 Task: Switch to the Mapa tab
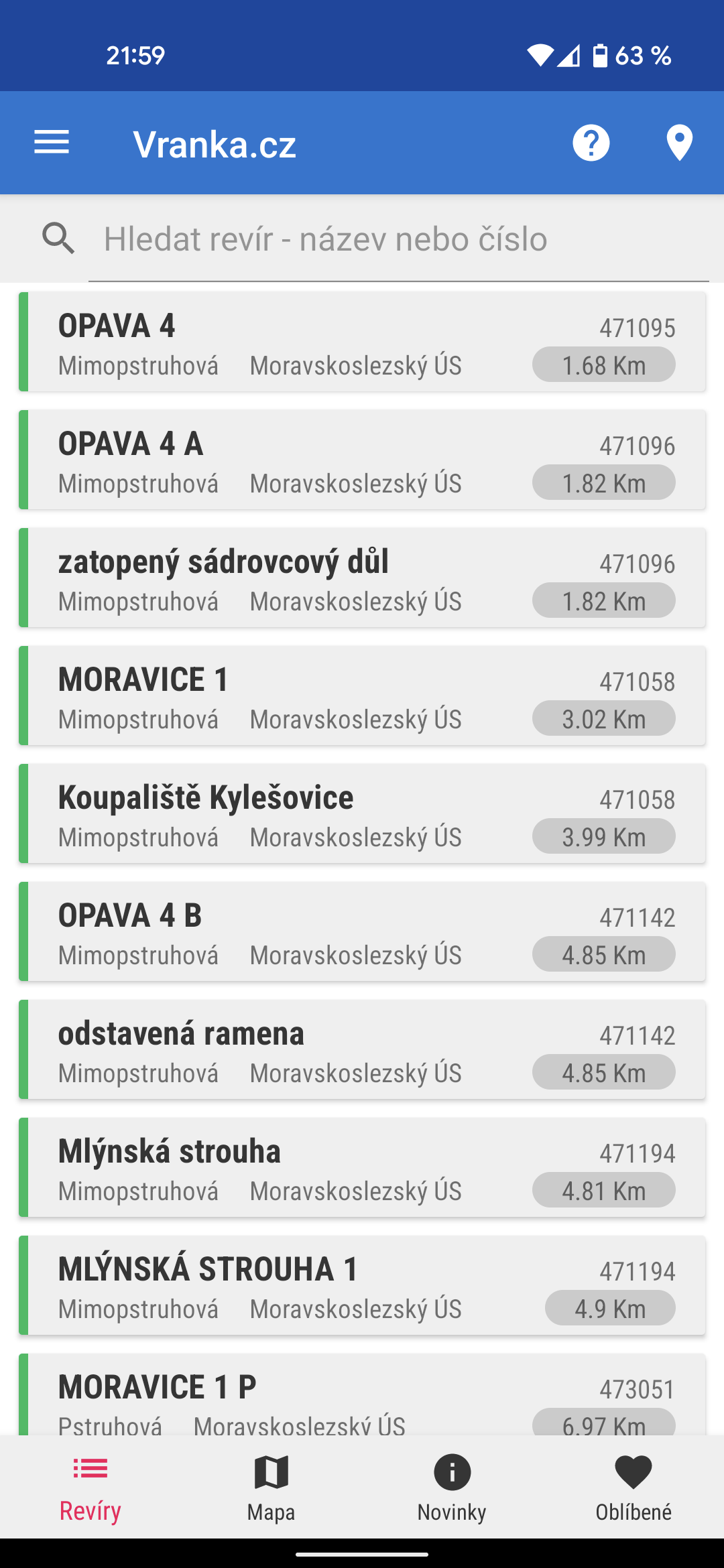point(271,1488)
